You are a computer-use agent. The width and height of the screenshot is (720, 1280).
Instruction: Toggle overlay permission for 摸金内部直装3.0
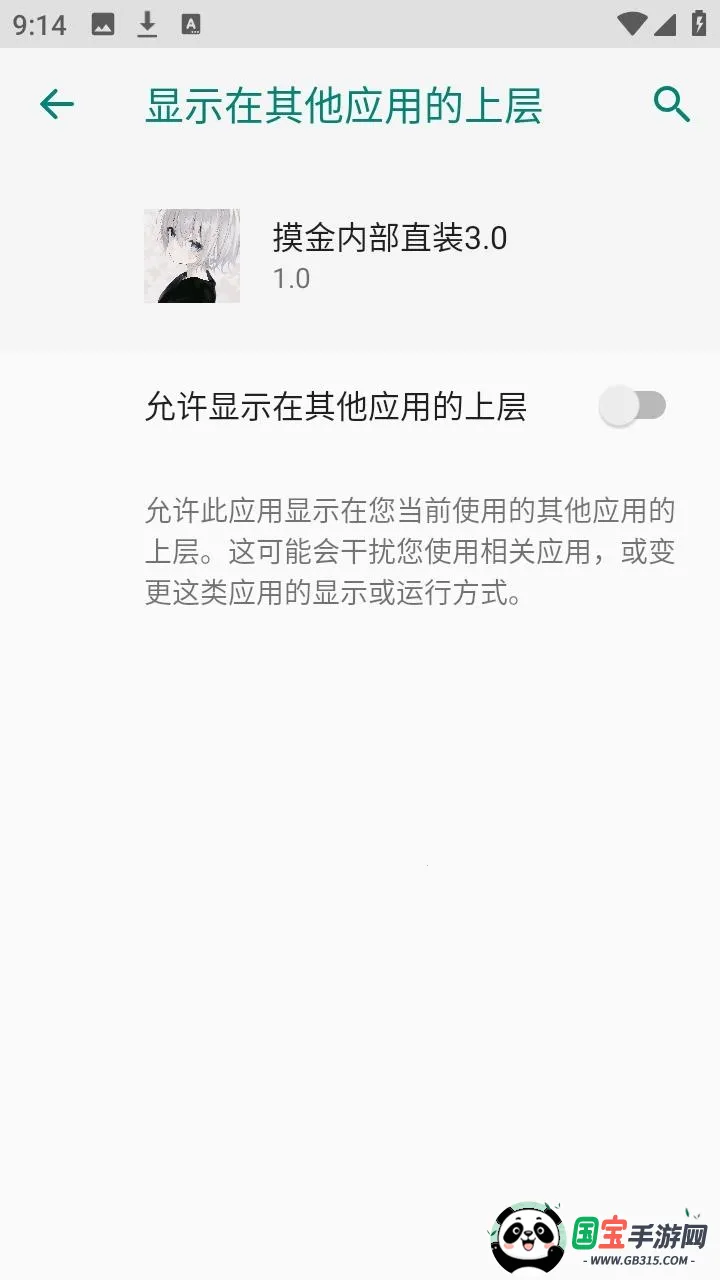click(634, 405)
